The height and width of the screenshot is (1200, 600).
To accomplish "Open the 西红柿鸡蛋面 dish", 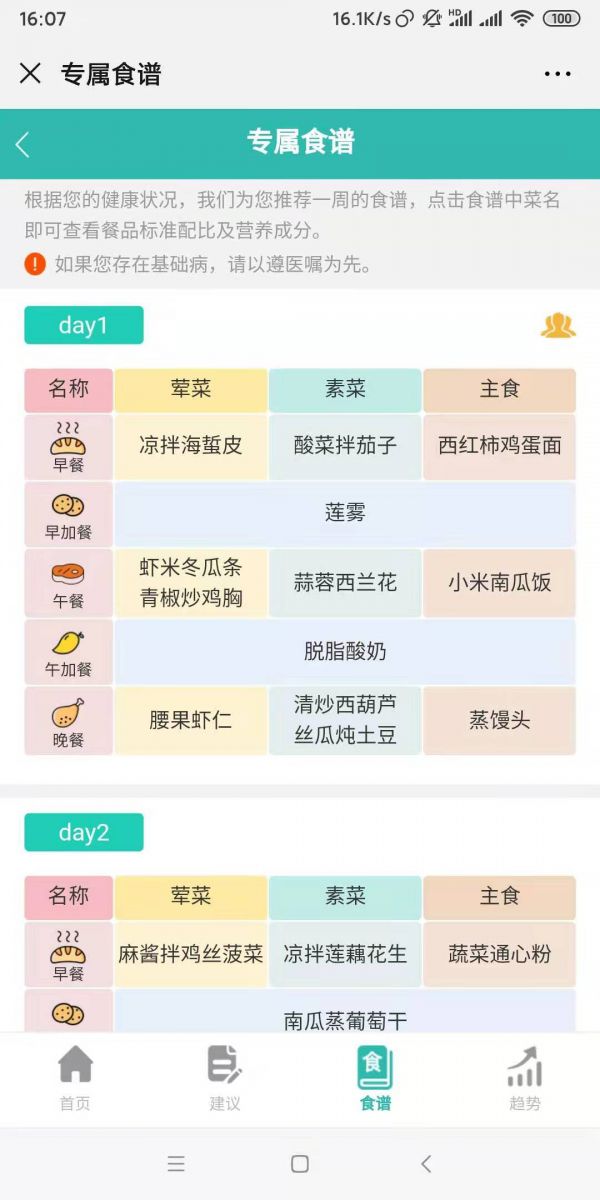I will pos(499,446).
